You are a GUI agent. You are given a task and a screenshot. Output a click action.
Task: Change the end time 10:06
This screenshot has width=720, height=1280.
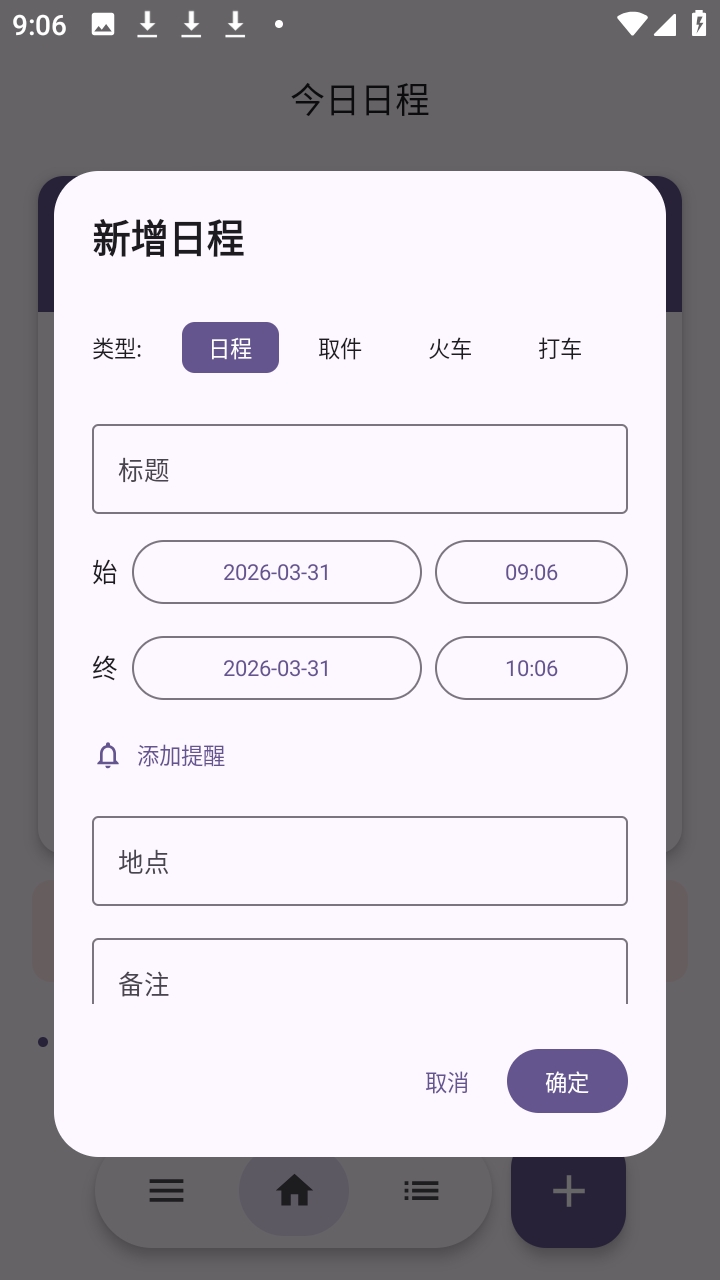[x=531, y=668]
